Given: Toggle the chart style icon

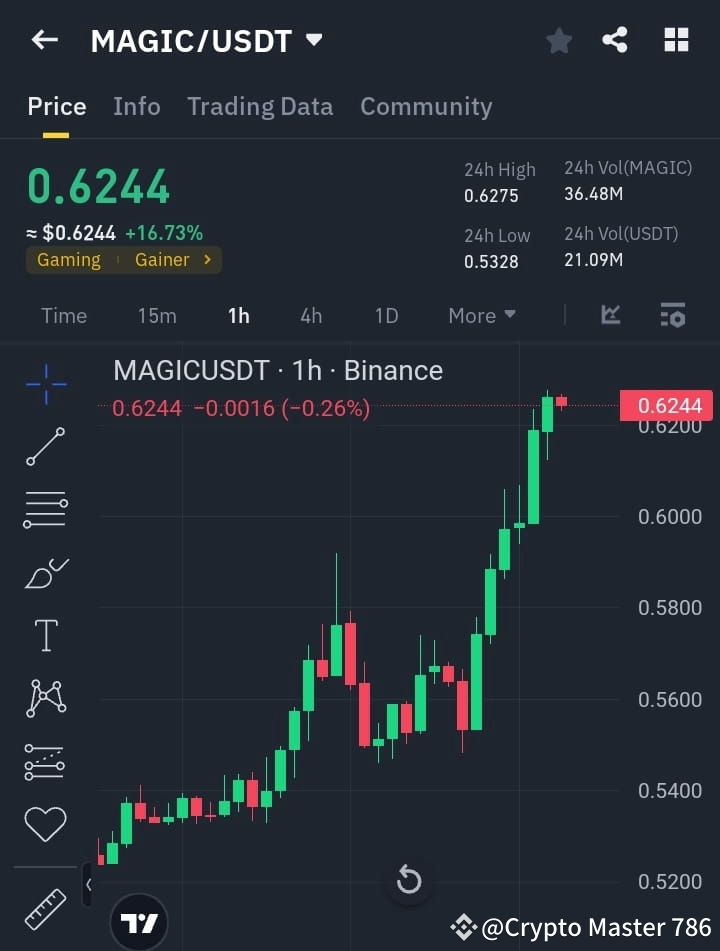Looking at the screenshot, I should 611,315.
